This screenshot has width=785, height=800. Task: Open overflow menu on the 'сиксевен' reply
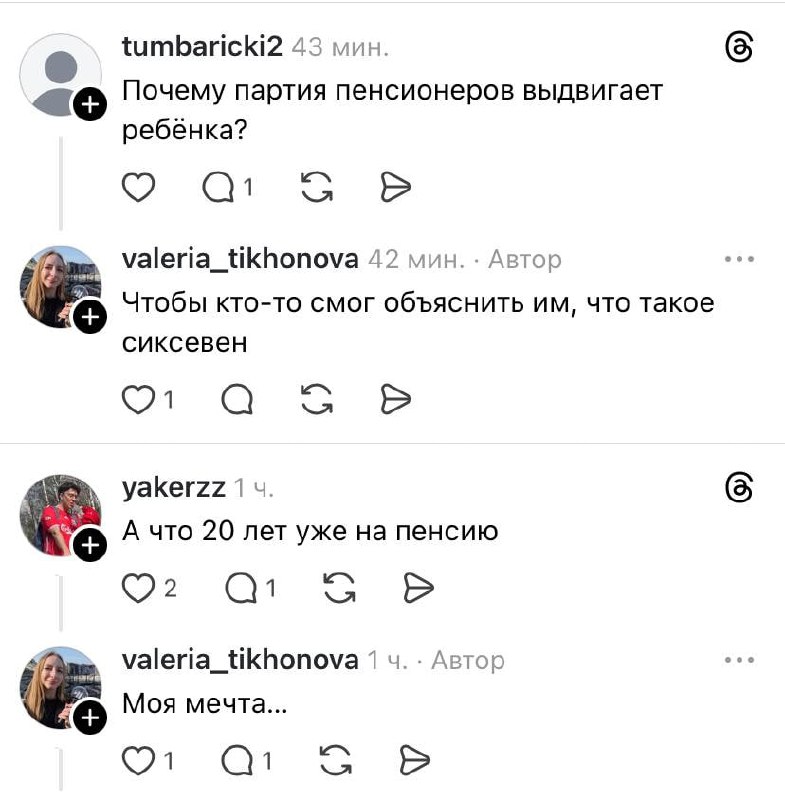739,259
